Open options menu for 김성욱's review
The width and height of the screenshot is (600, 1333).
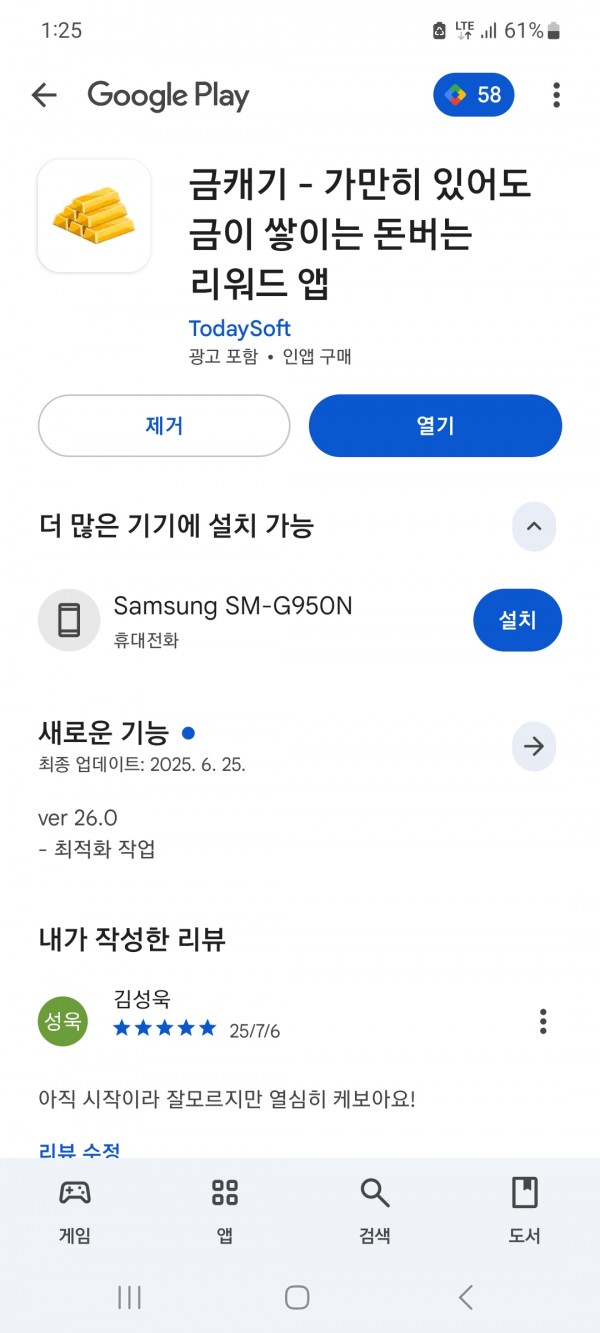click(x=543, y=1021)
